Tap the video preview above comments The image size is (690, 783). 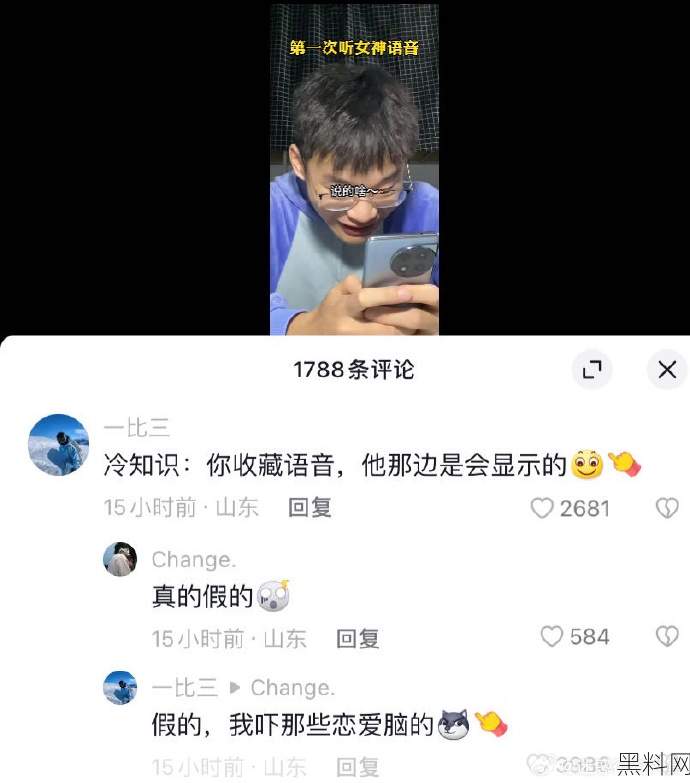(x=354, y=170)
